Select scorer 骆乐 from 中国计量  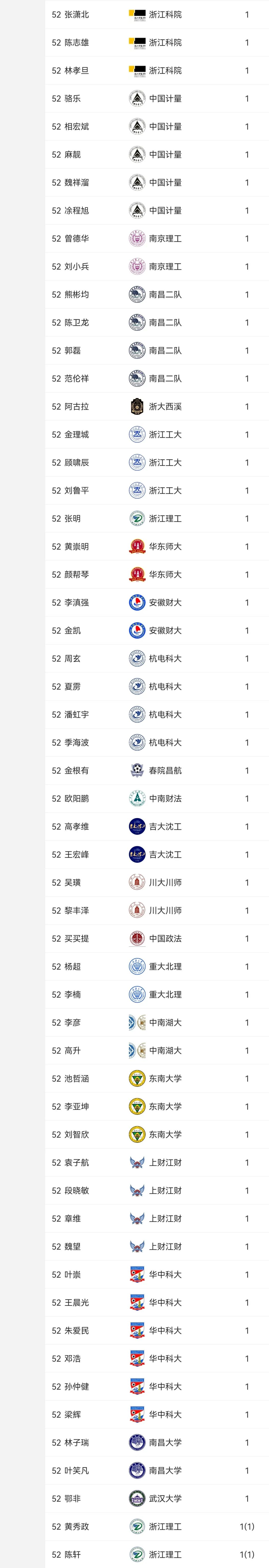point(72,99)
